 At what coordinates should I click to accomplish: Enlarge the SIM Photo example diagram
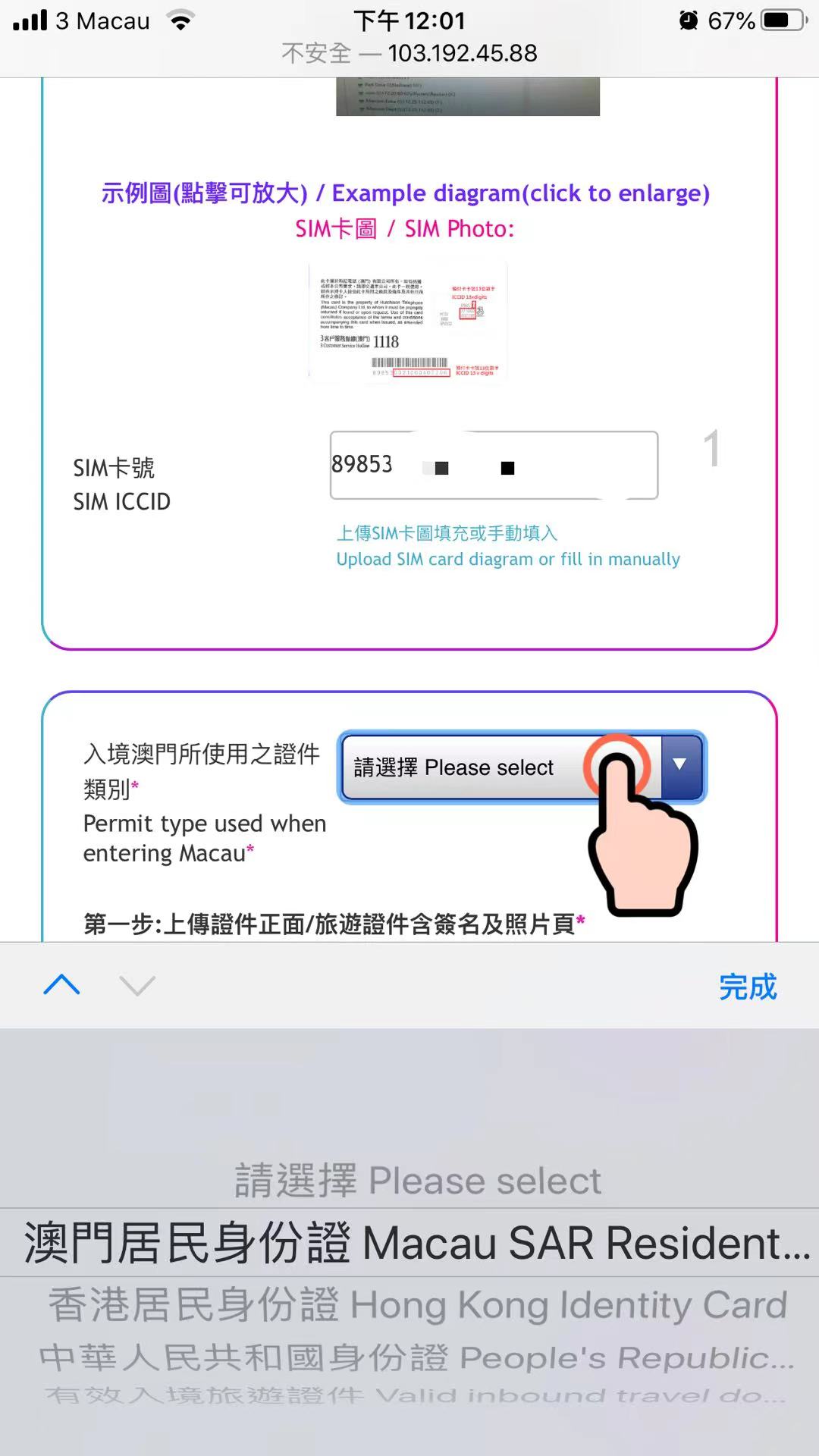tap(408, 322)
